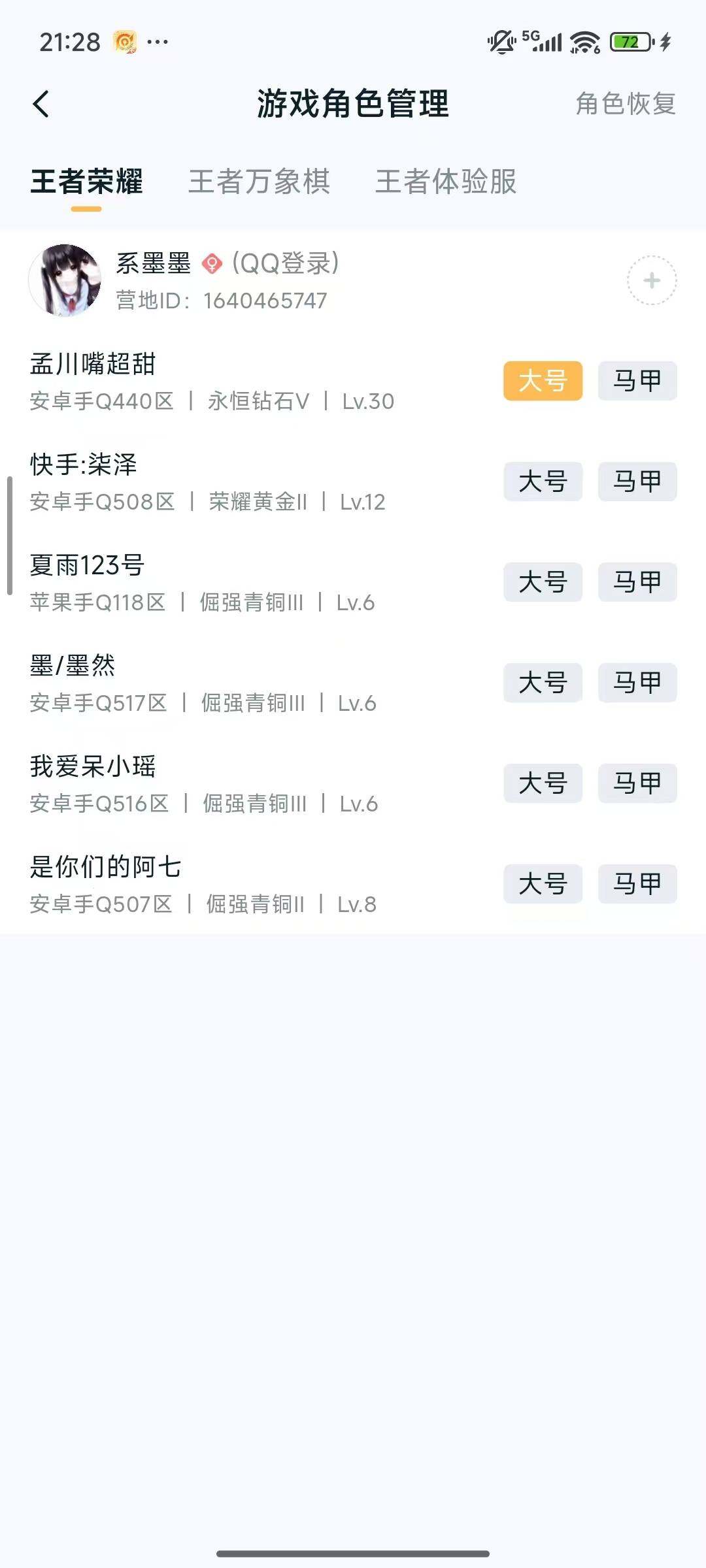Screen dimensions: 706x1568
Task: Tap the 5G signal strength icon
Action: pos(546,41)
